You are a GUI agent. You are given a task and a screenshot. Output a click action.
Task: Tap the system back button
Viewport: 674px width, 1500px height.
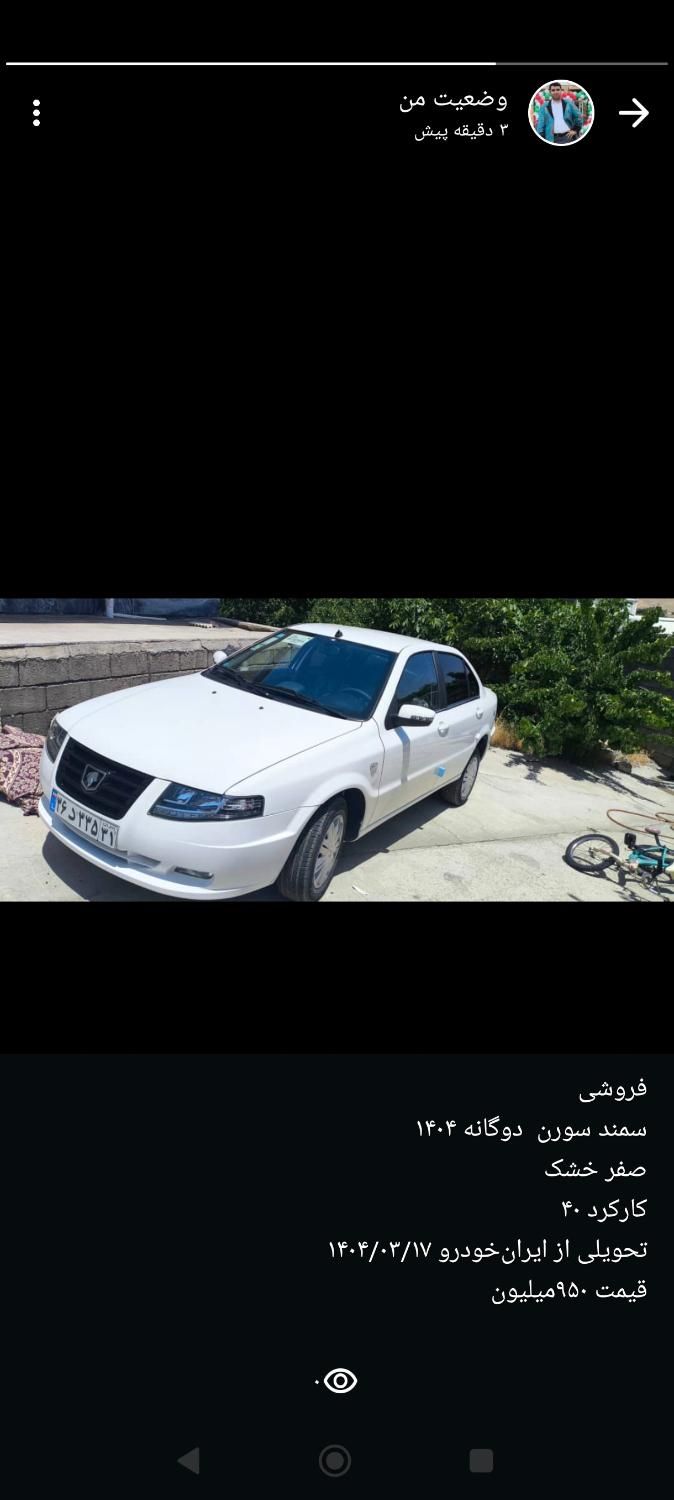coord(189,1461)
